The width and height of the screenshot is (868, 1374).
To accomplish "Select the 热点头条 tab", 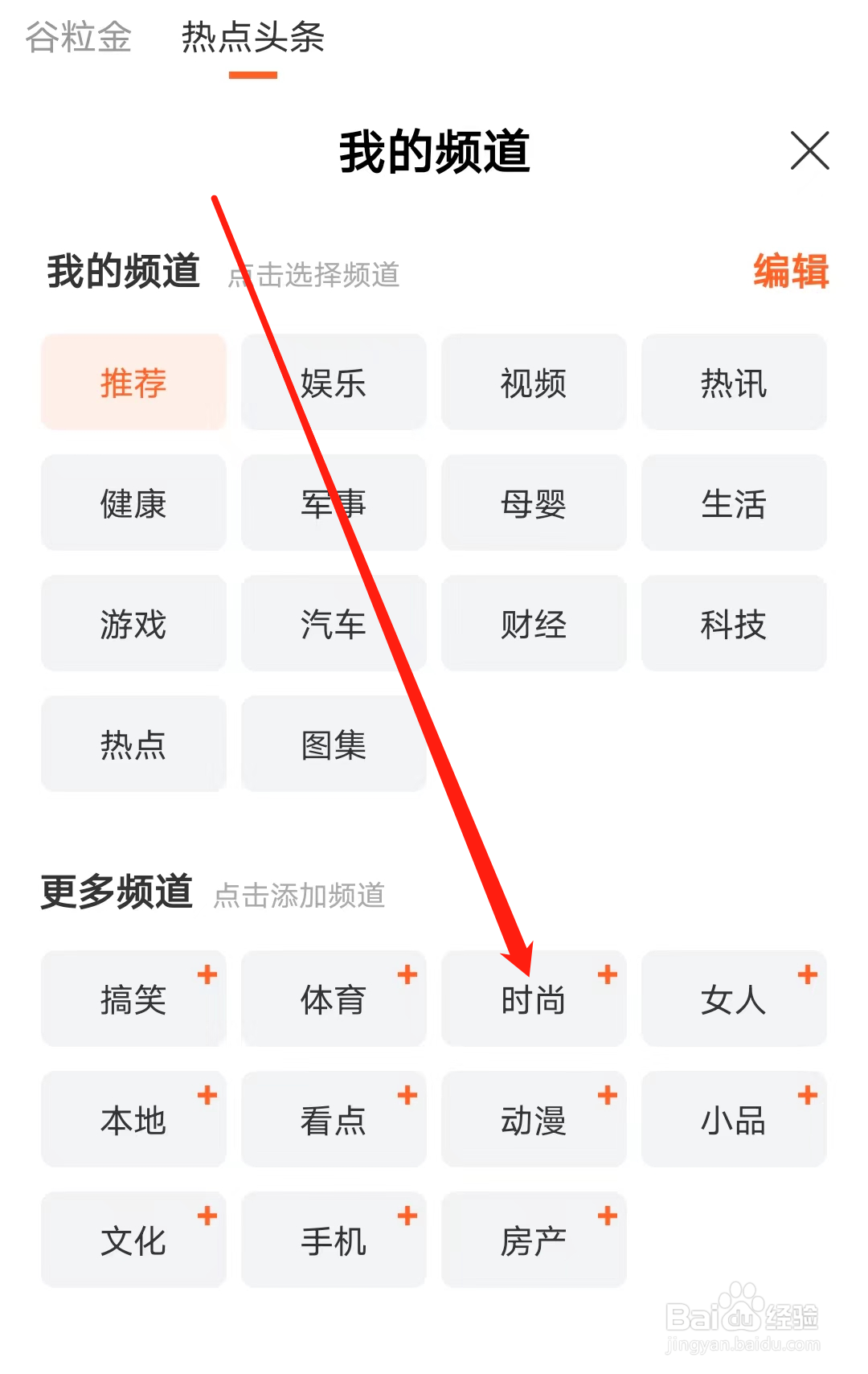I will (253, 36).
